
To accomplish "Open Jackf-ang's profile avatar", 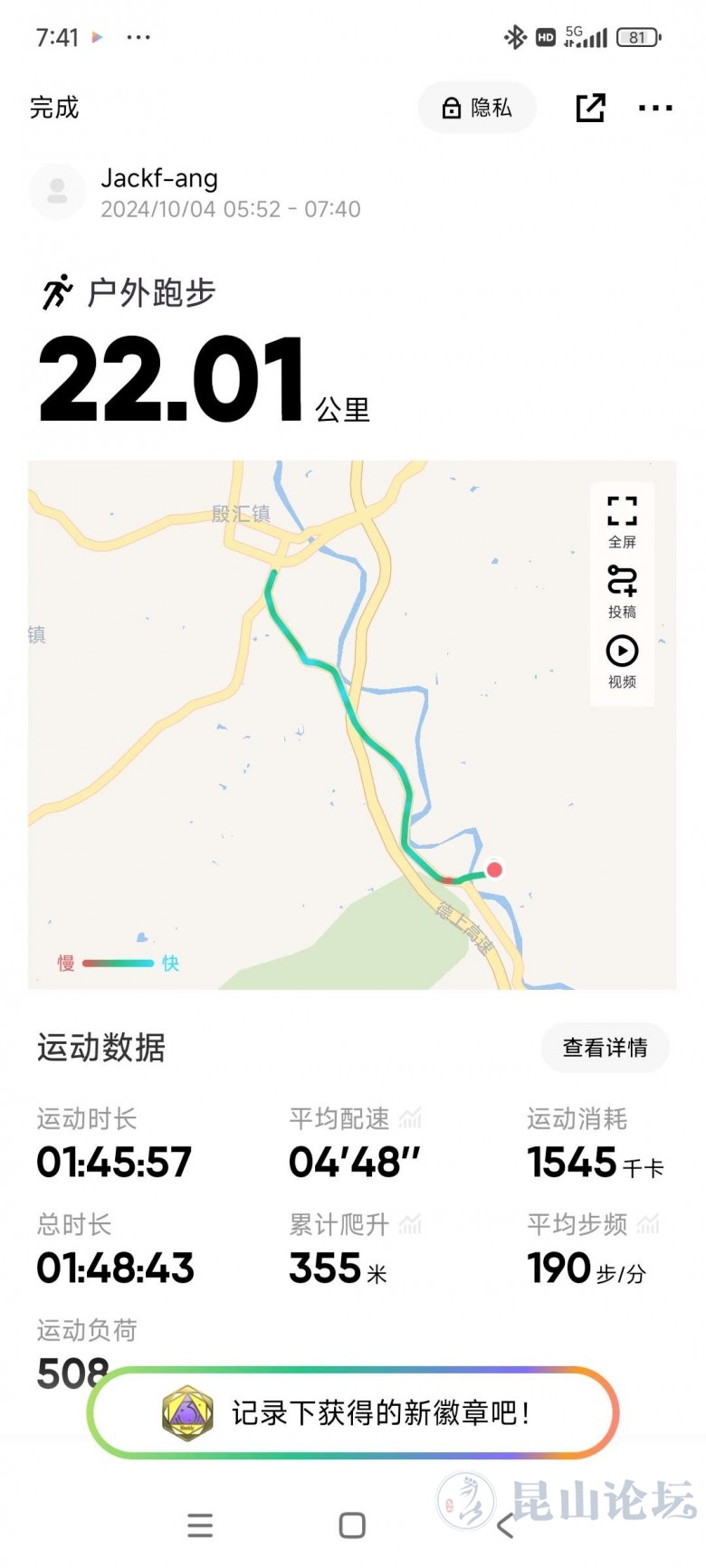I will pos(57,192).
